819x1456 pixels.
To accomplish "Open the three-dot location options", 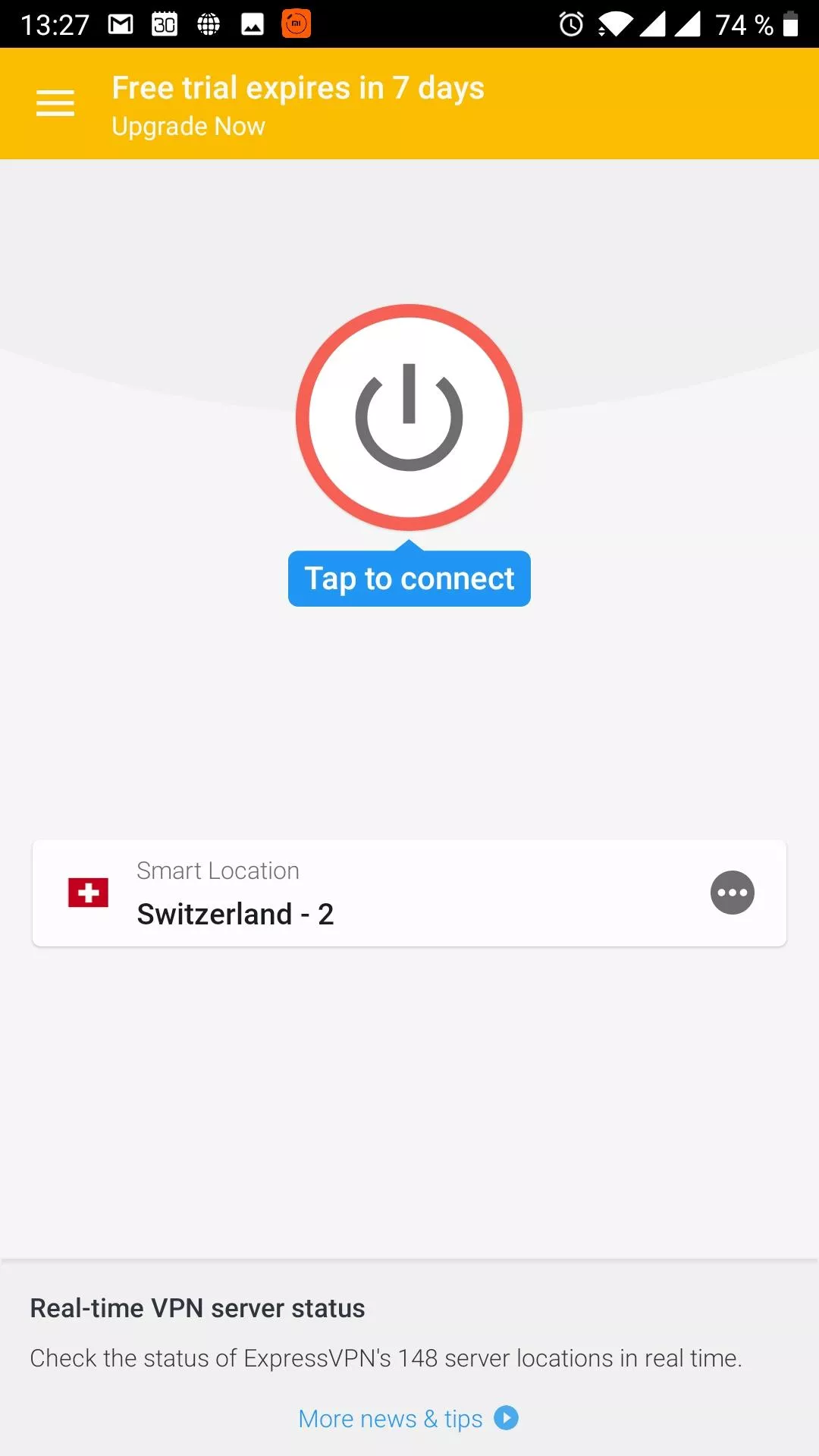I will (733, 893).
